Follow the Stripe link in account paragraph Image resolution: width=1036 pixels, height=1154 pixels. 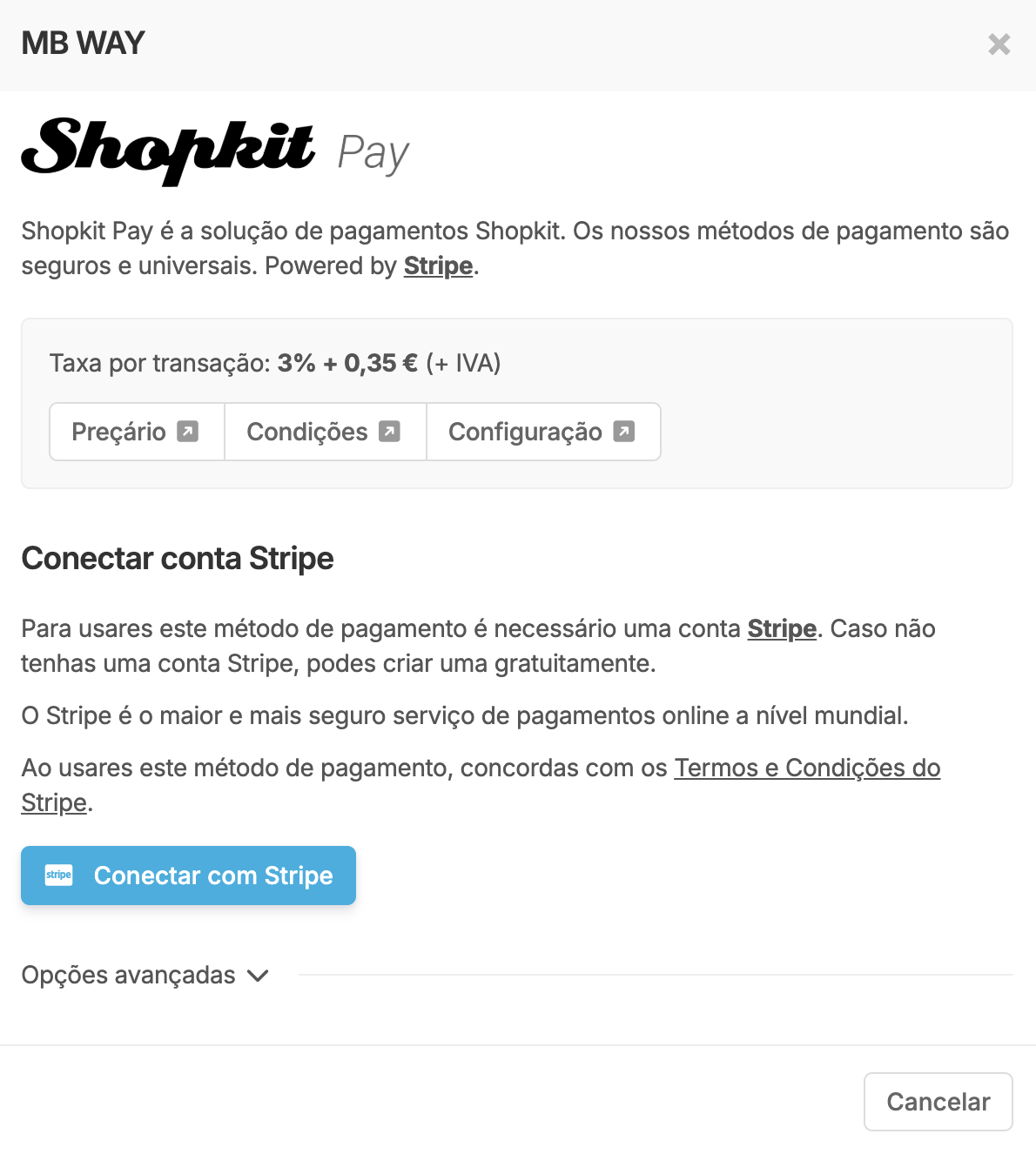tap(781, 629)
